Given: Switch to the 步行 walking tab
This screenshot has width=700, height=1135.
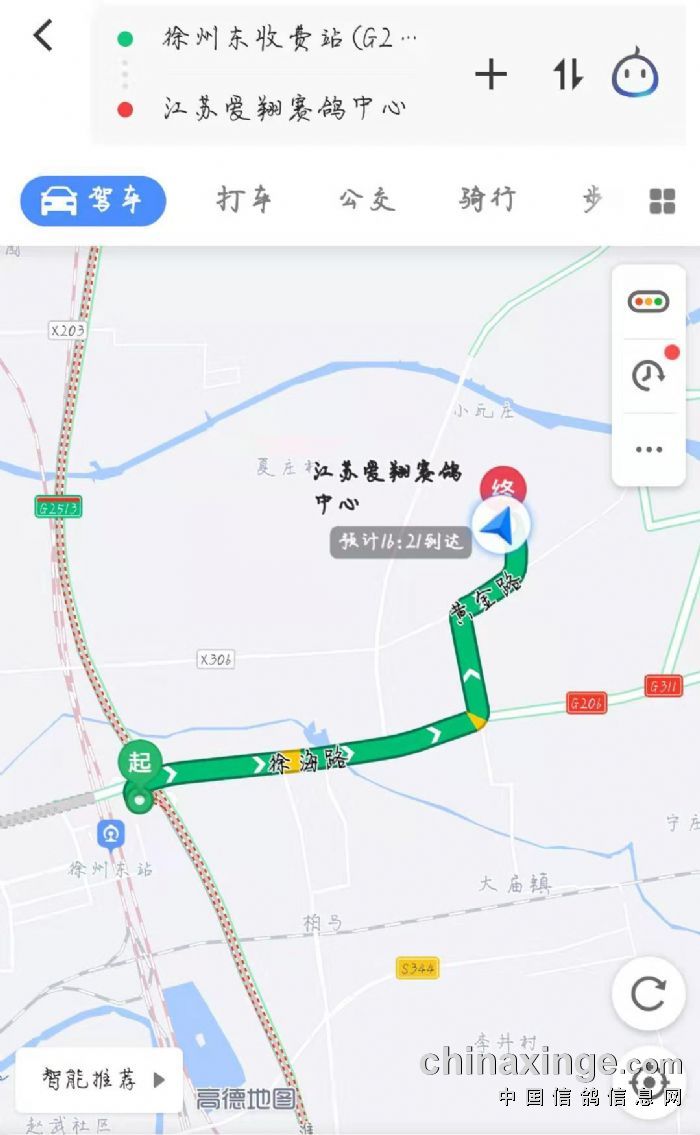Looking at the screenshot, I should point(593,200).
